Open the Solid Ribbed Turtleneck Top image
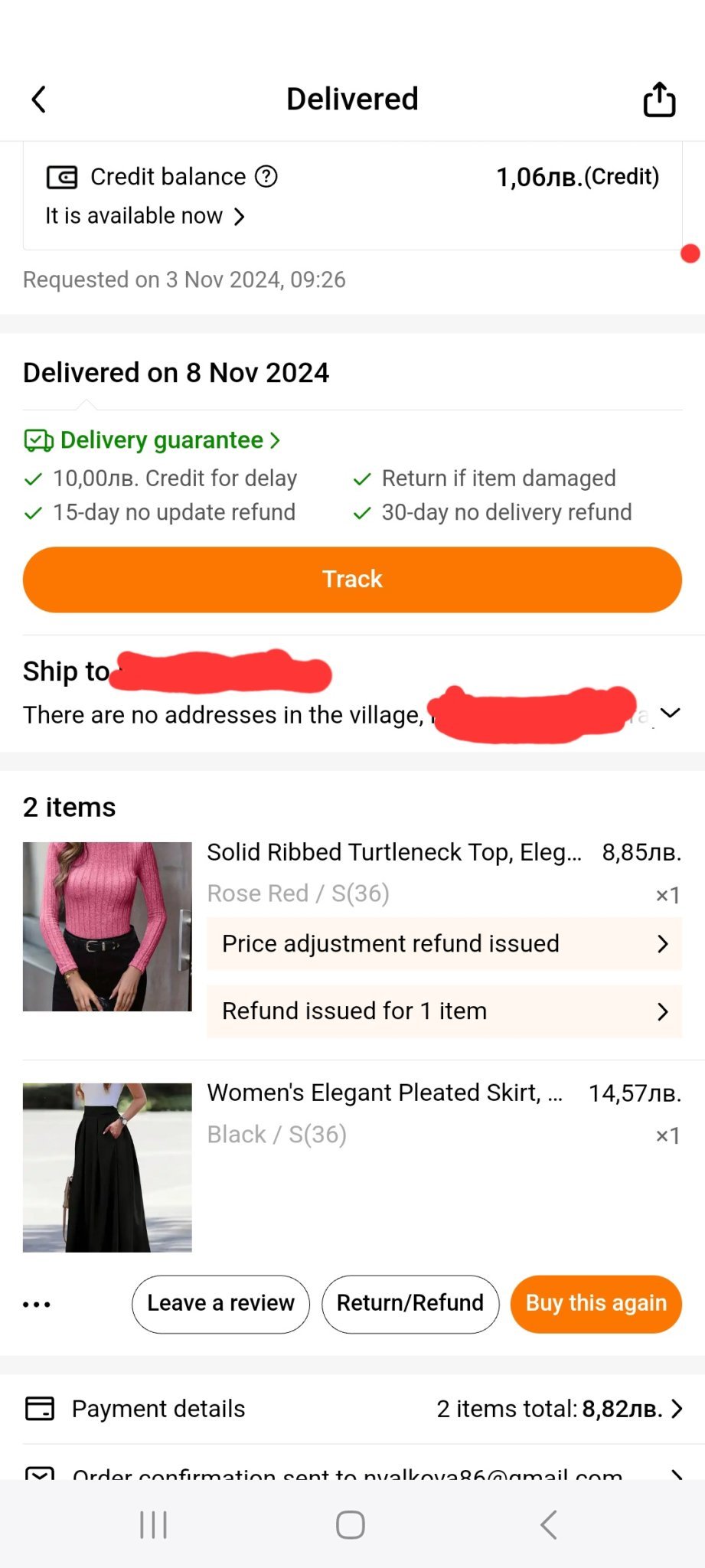The image size is (705, 1568). [107, 926]
